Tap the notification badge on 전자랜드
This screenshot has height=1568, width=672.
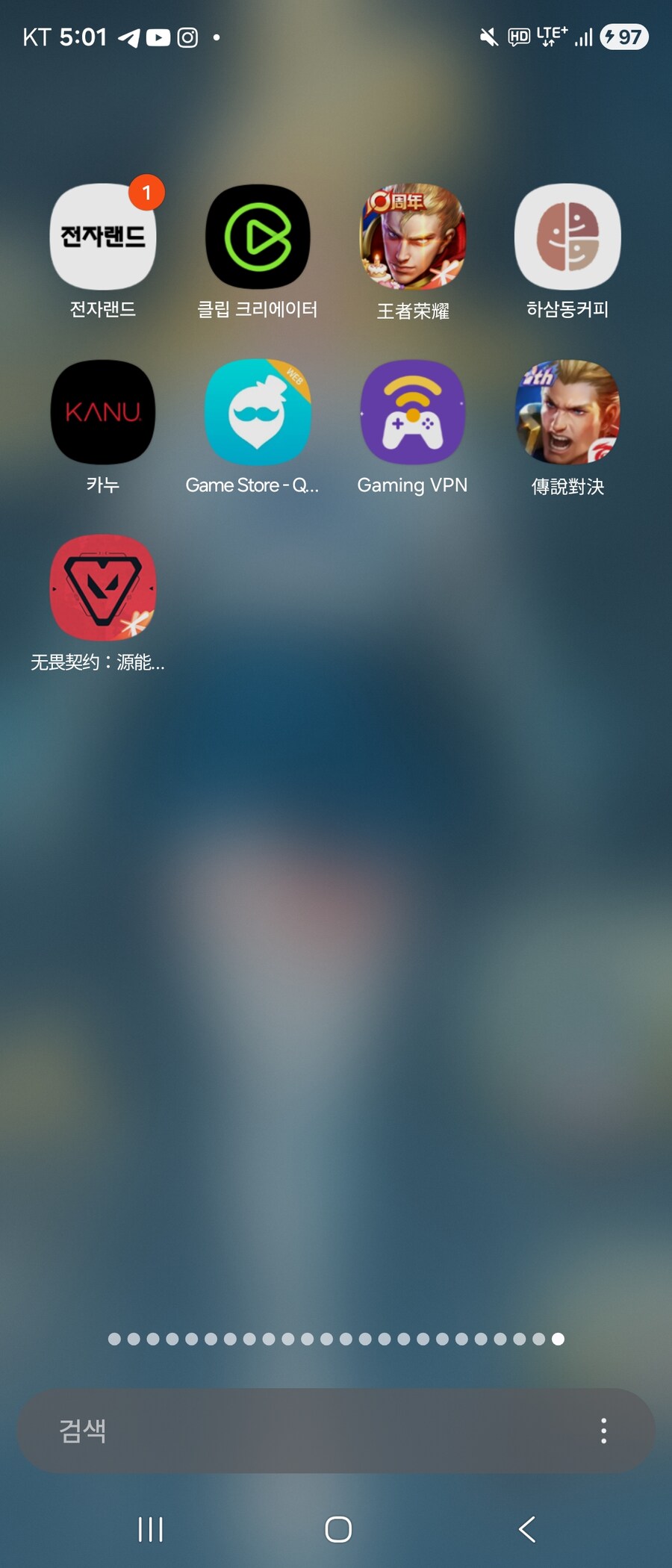(146, 192)
